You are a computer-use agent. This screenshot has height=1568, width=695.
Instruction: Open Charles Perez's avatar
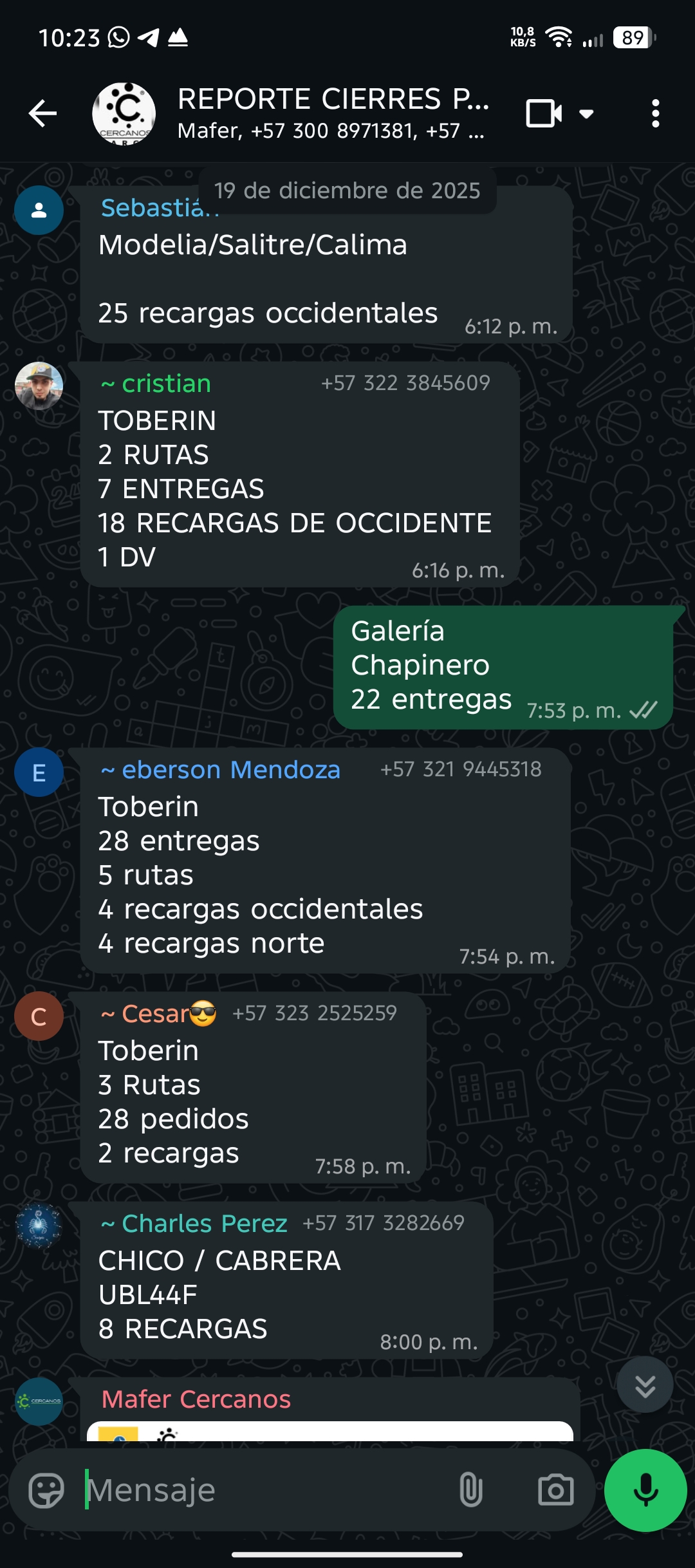coord(39,1226)
